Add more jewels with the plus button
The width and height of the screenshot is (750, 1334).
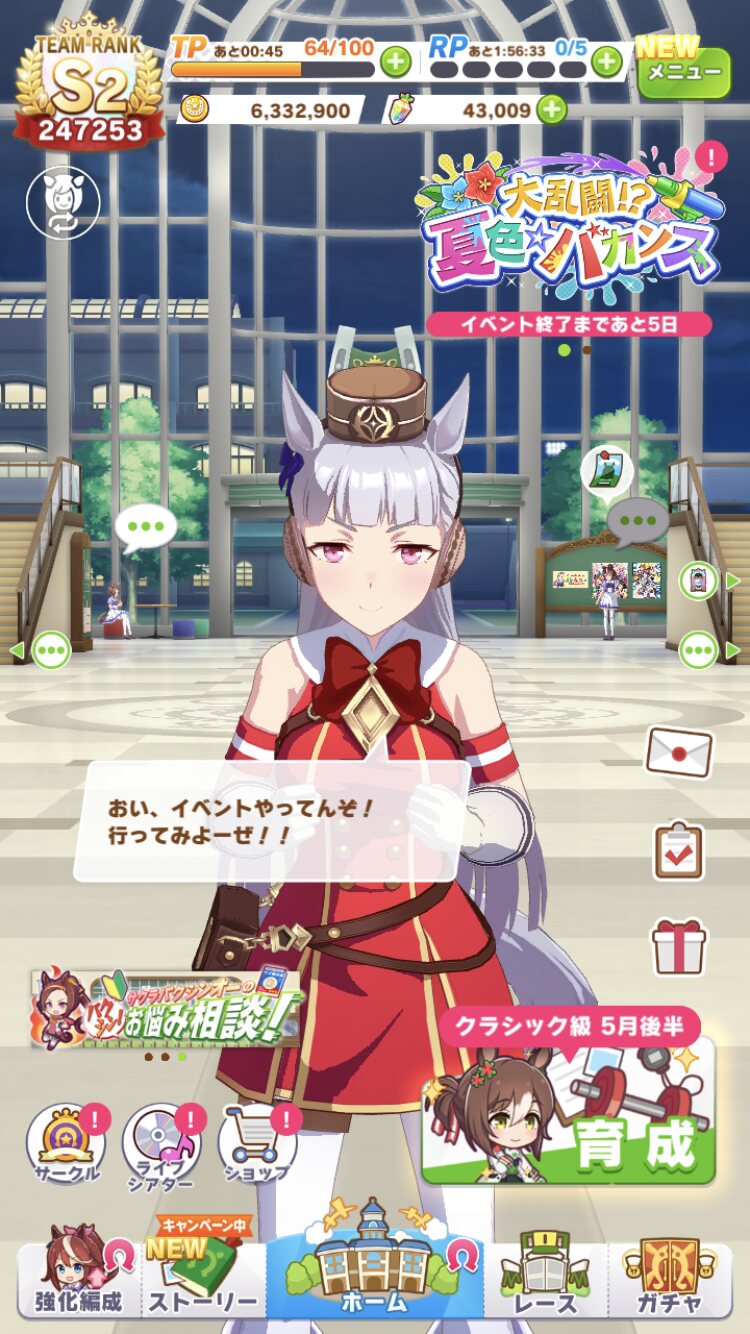(x=551, y=110)
